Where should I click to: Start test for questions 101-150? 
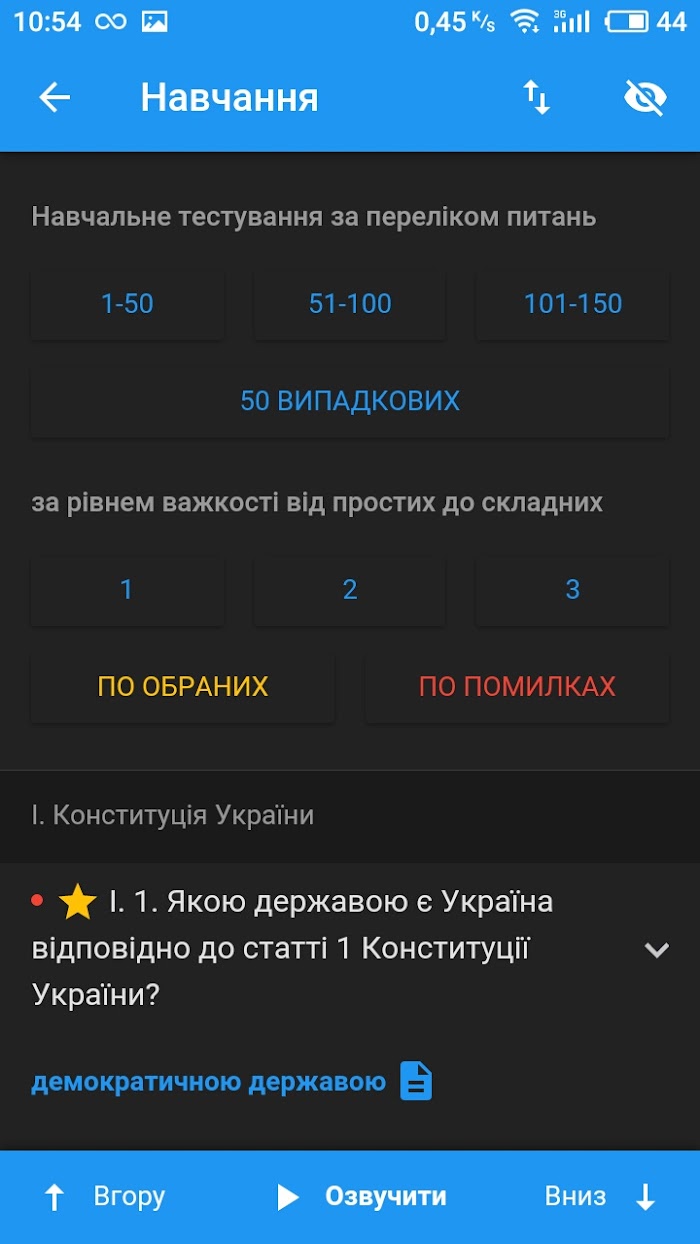click(x=573, y=304)
